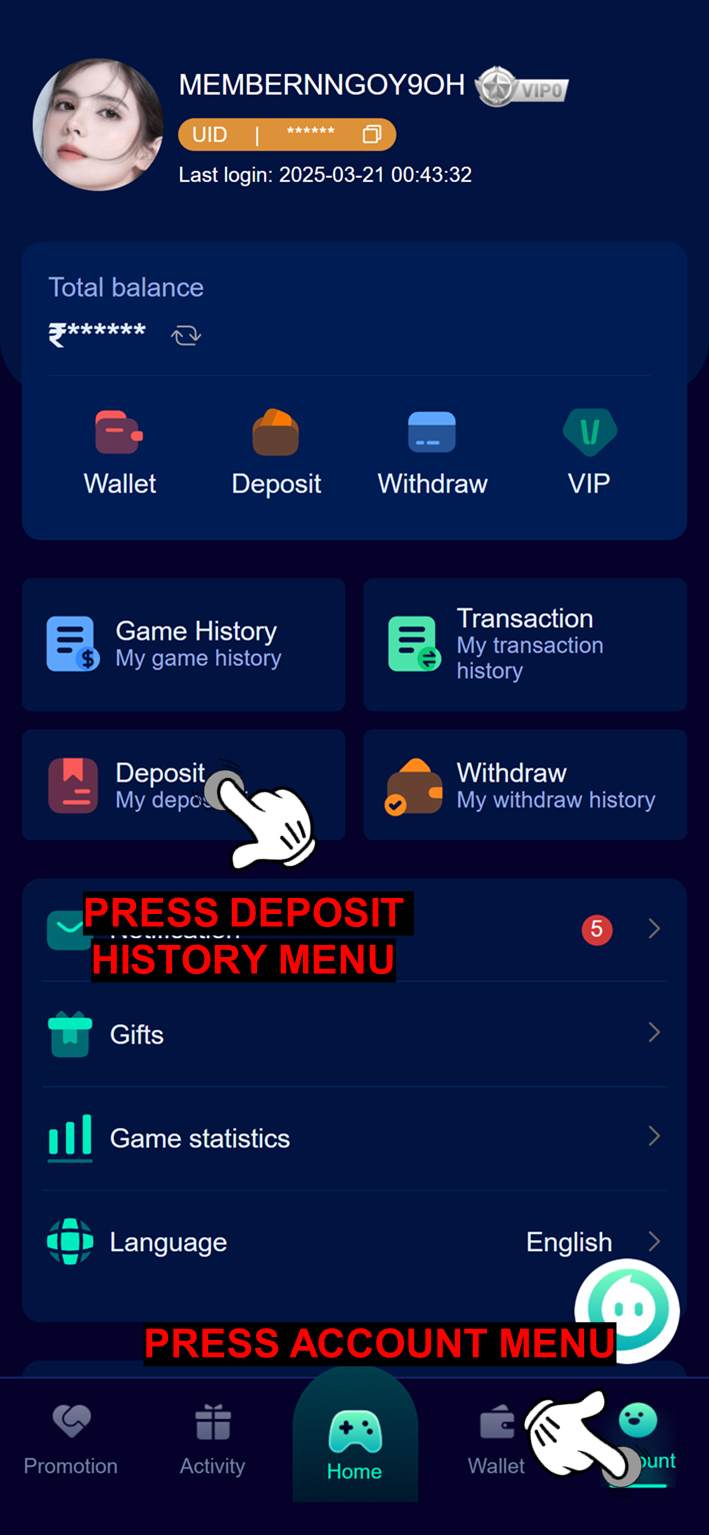
Task: Open the Notification row with the 5 badge
Action: tap(354, 929)
